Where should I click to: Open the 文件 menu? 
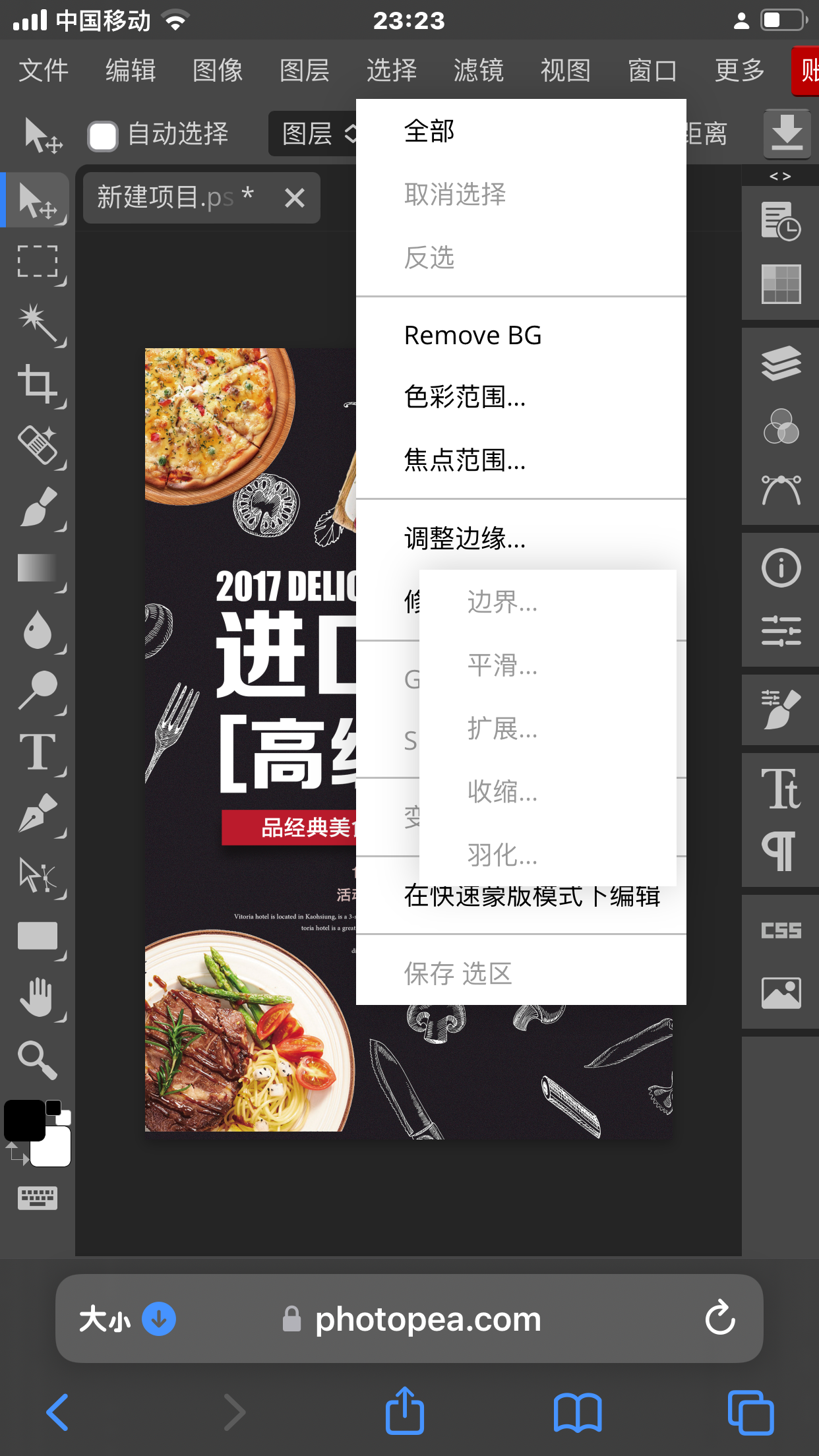[44, 71]
